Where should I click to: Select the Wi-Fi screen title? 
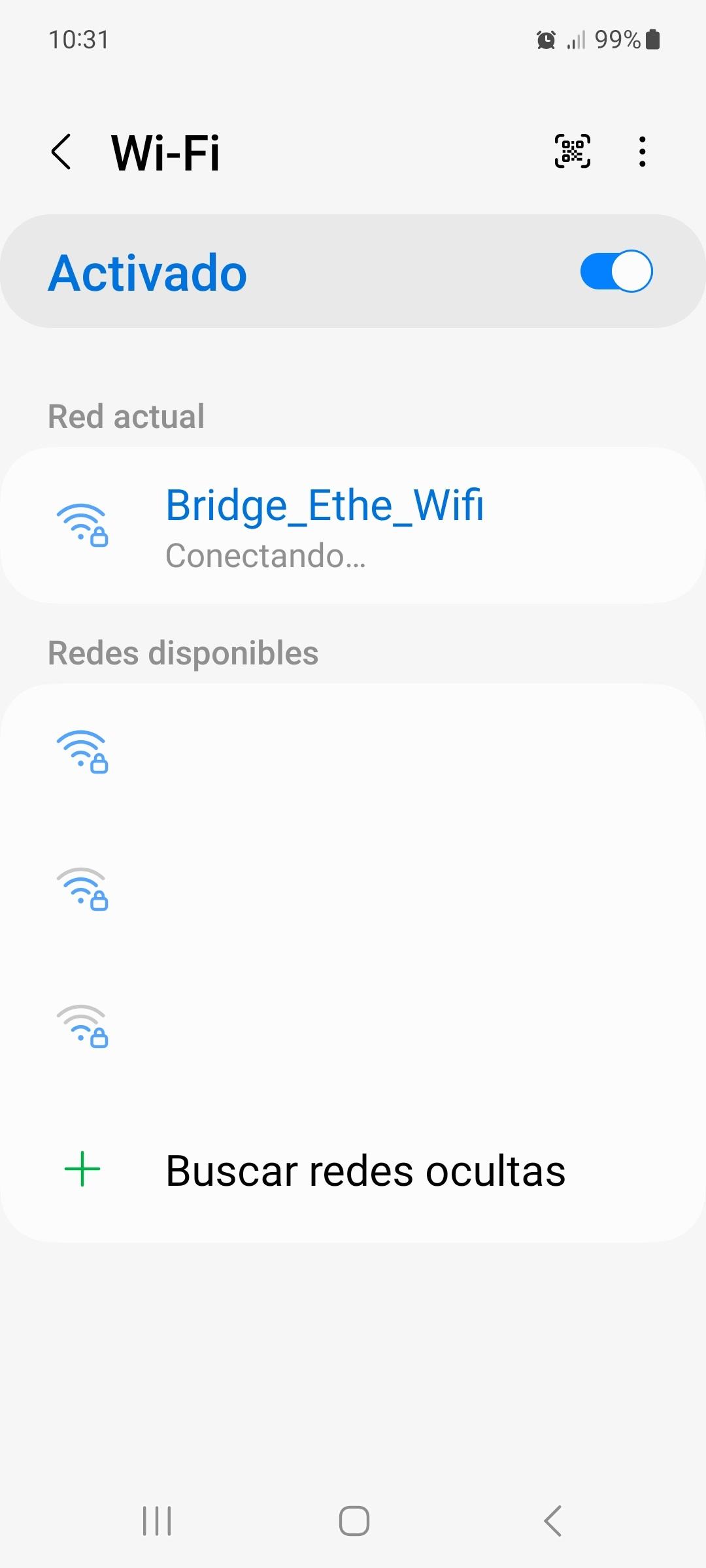pos(163,152)
